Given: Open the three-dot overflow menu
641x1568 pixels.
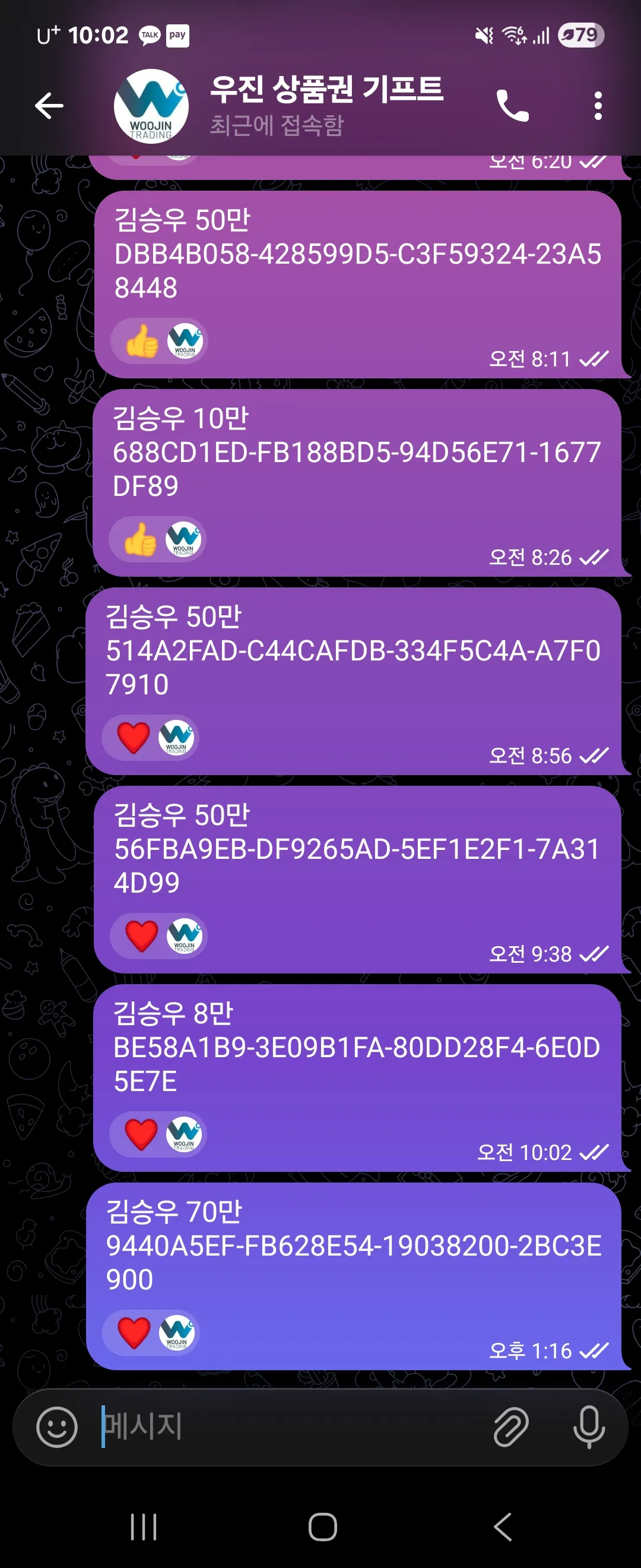Looking at the screenshot, I should [x=598, y=106].
